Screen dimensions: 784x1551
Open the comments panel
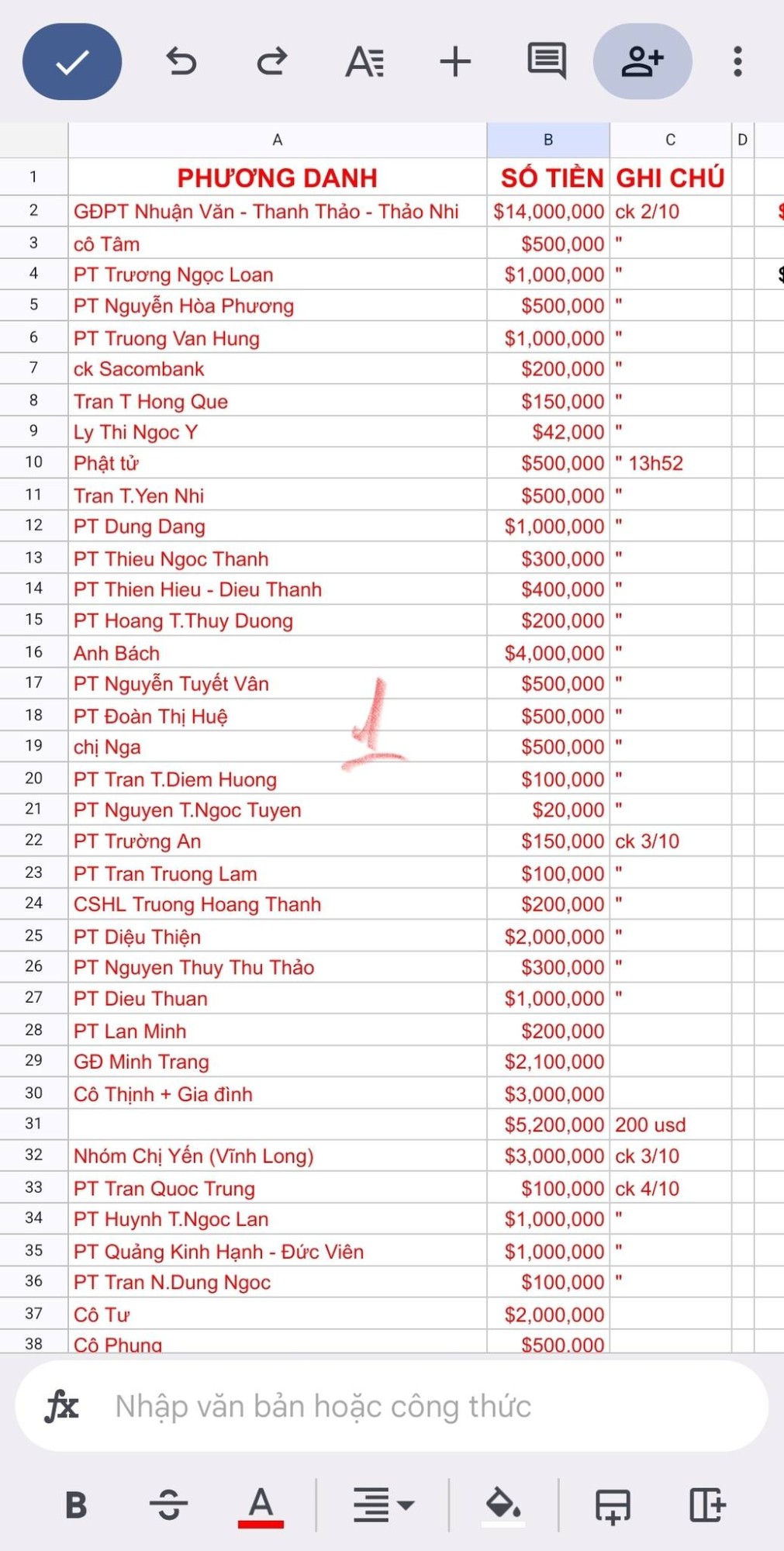click(x=547, y=62)
